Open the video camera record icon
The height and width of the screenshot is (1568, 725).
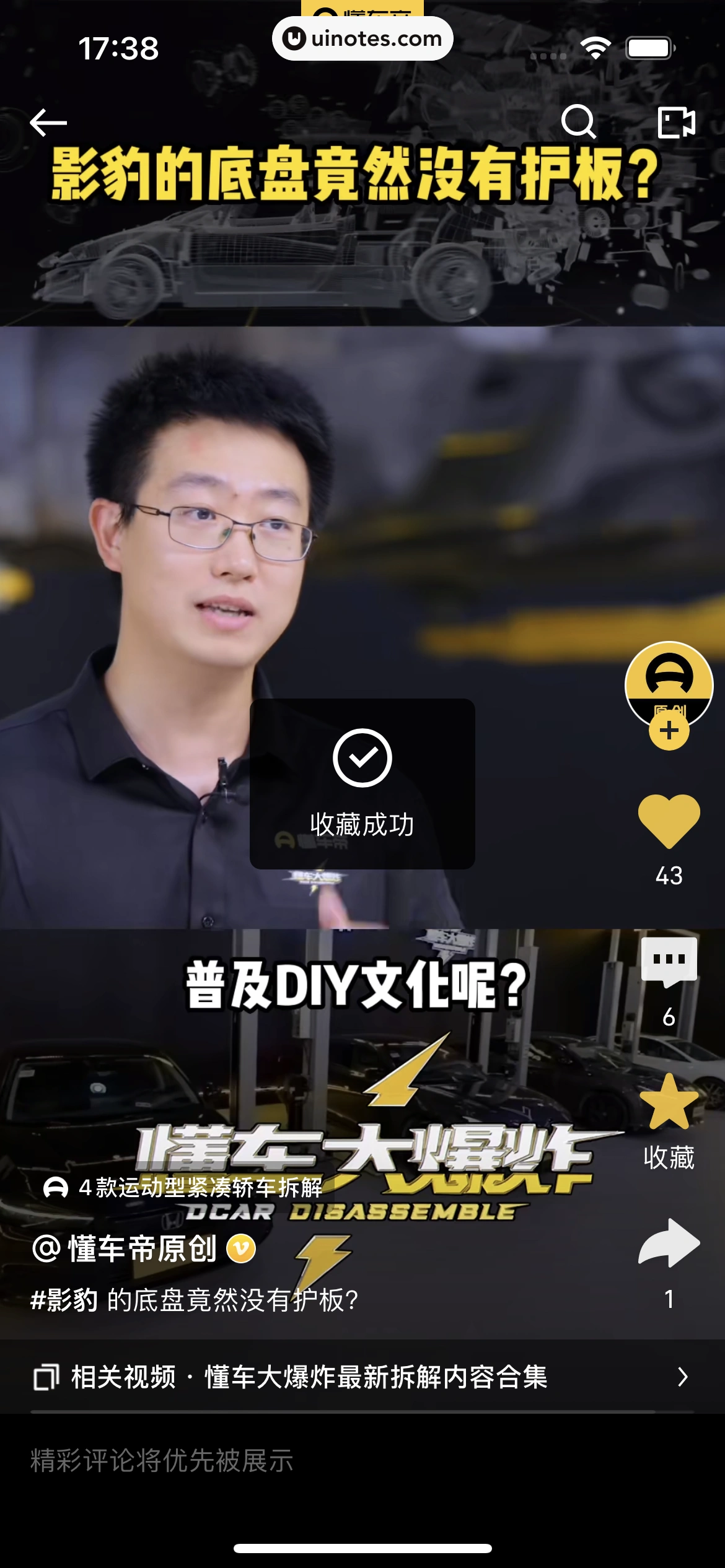[675, 122]
